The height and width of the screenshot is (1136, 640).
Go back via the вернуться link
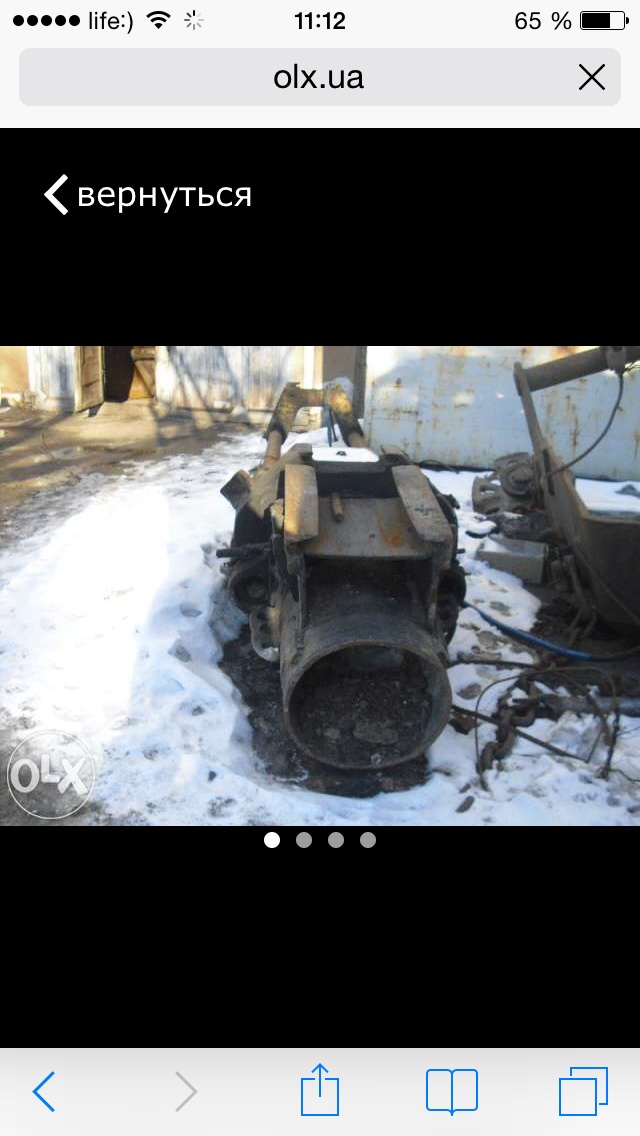coord(148,194)
